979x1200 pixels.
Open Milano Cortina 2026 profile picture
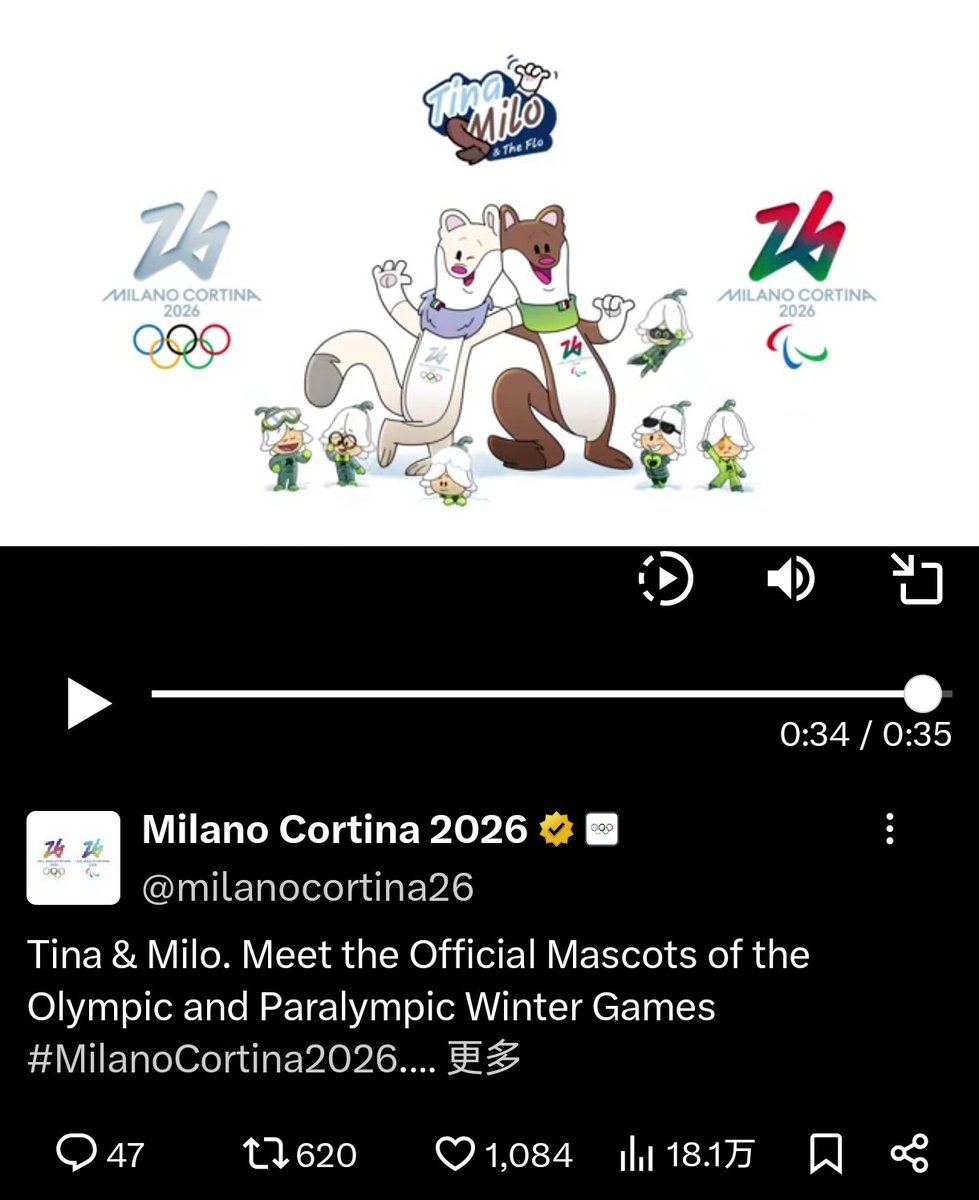click(x=73, y=857)
